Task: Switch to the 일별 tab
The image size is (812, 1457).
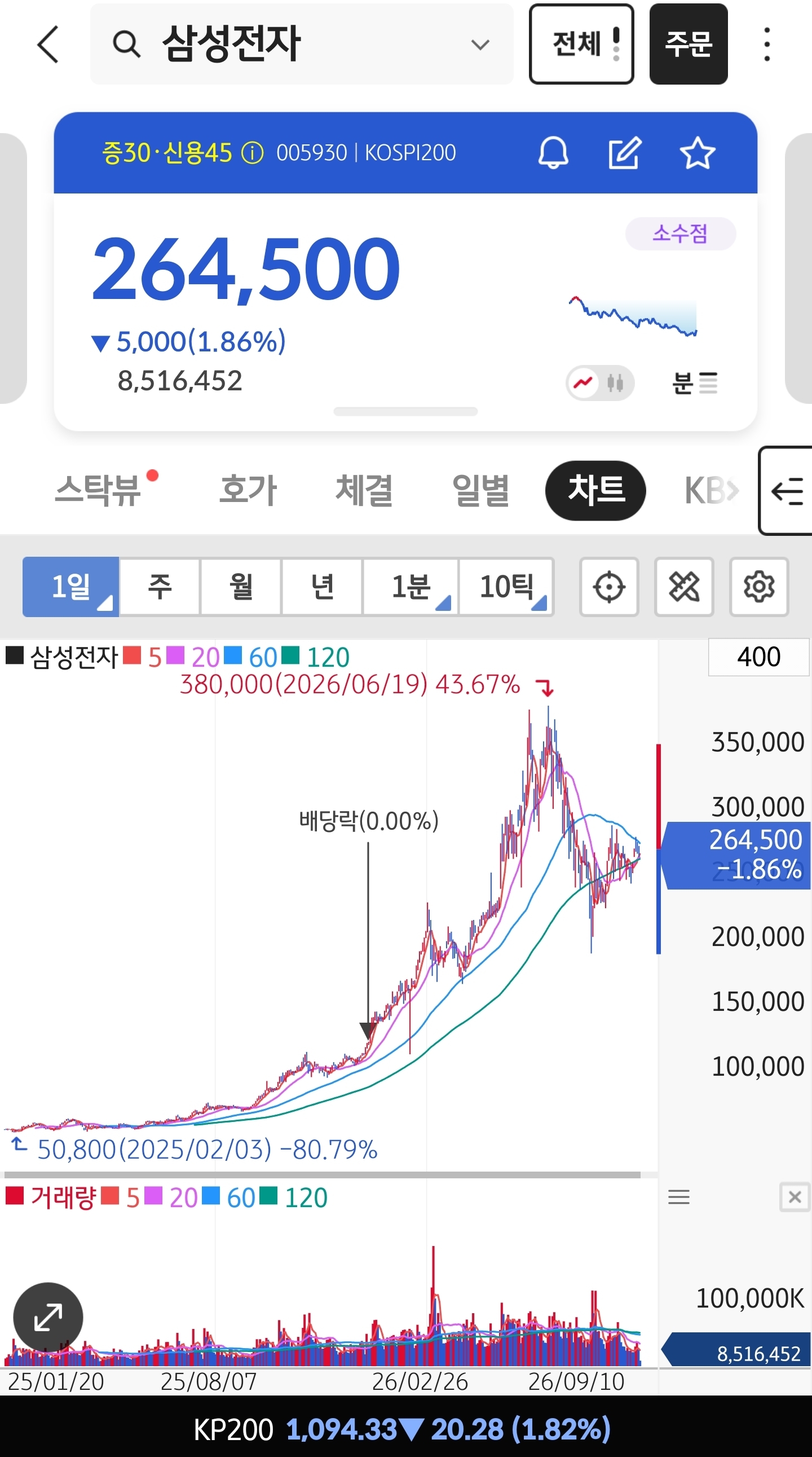Action: (x=480, y=490)
